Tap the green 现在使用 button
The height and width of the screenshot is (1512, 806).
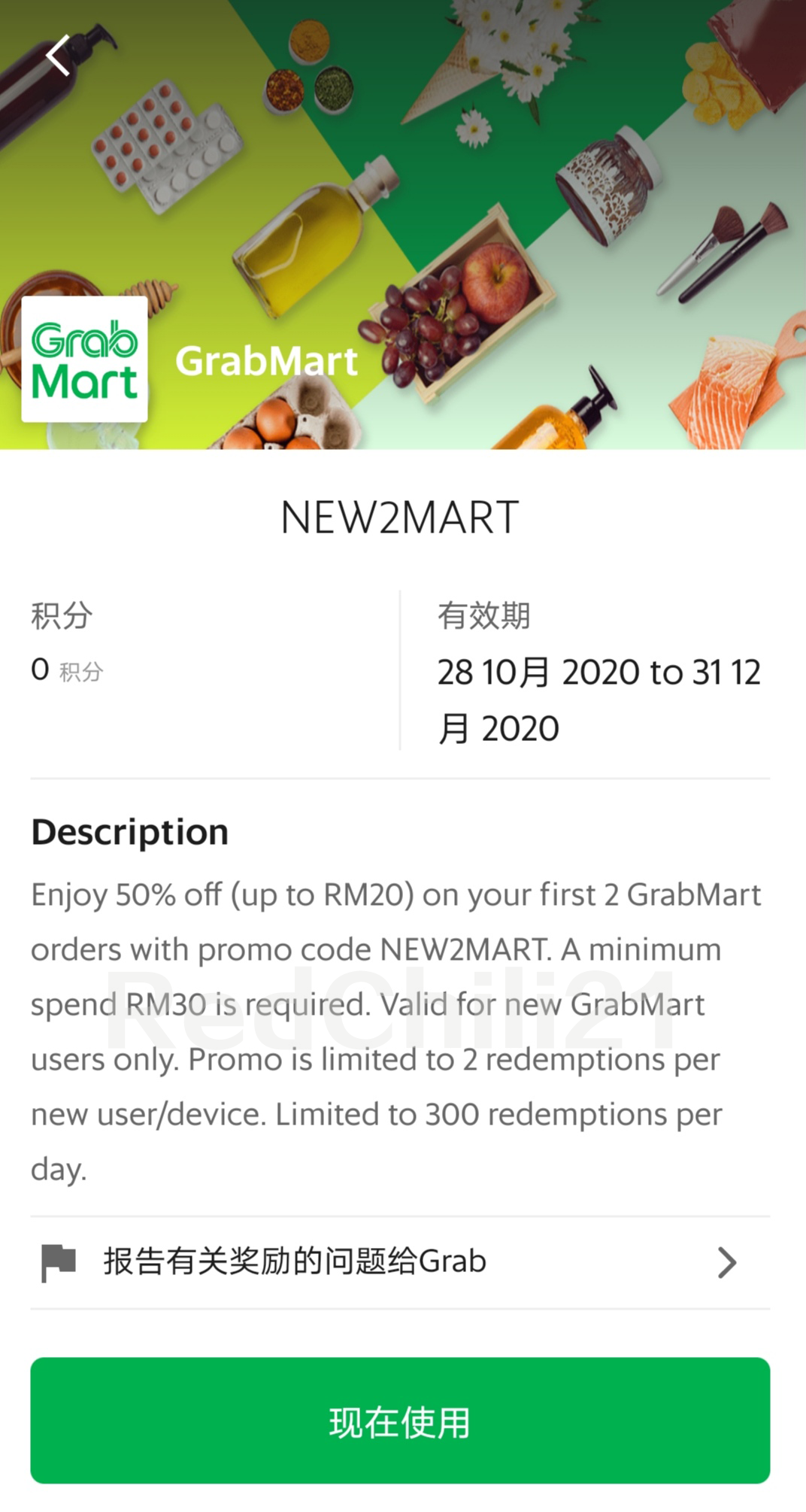(400, 1420)
